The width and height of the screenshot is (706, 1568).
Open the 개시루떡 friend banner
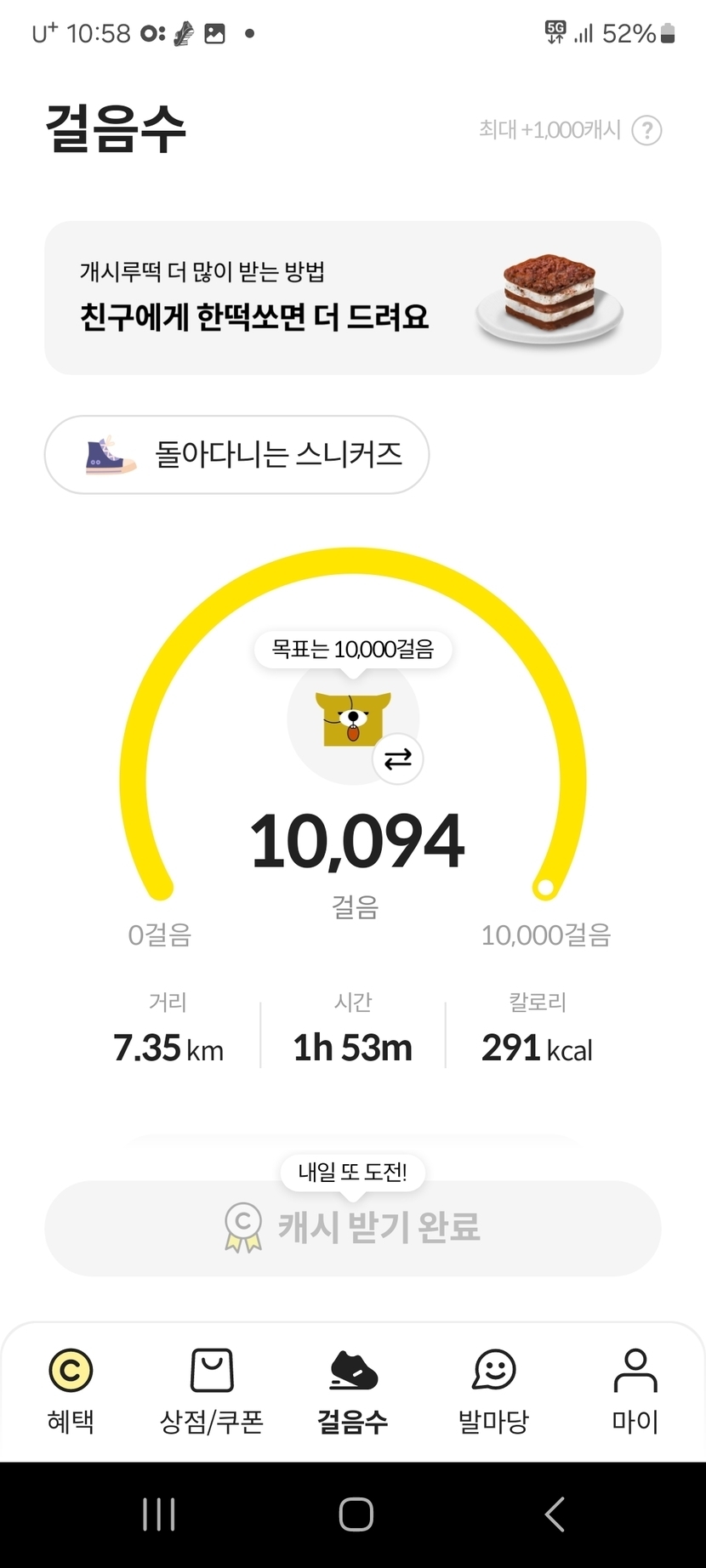352,298
